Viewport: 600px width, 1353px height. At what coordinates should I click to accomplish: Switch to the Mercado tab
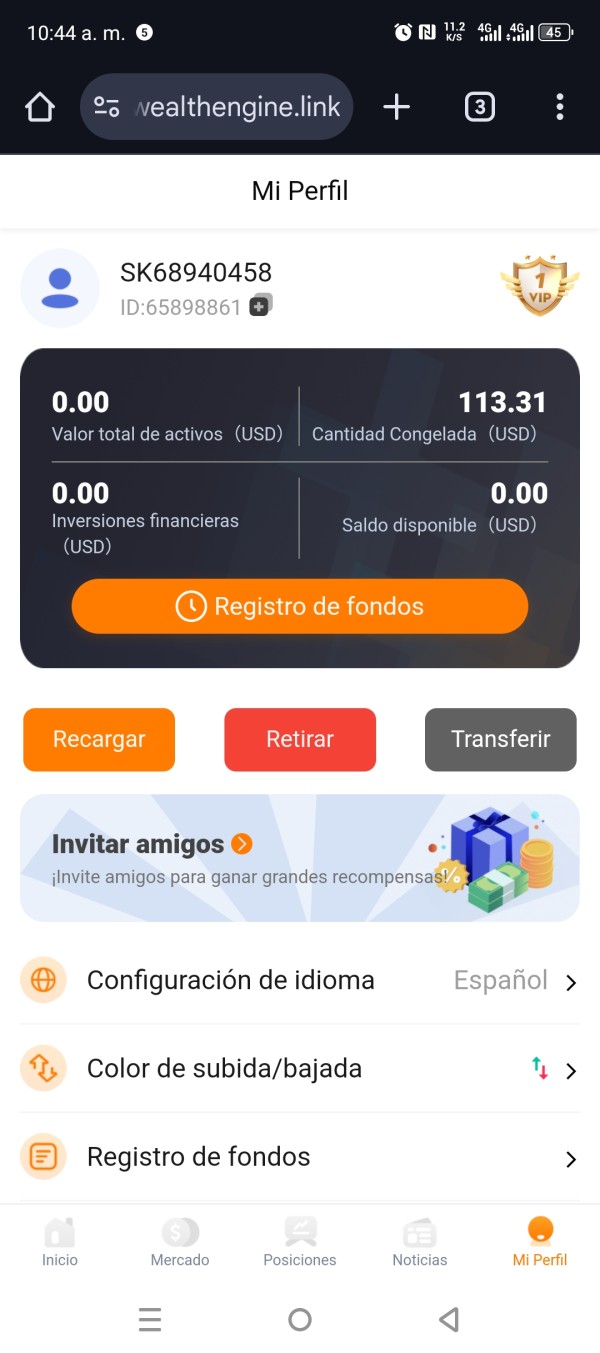click(x=180, y=1243)
